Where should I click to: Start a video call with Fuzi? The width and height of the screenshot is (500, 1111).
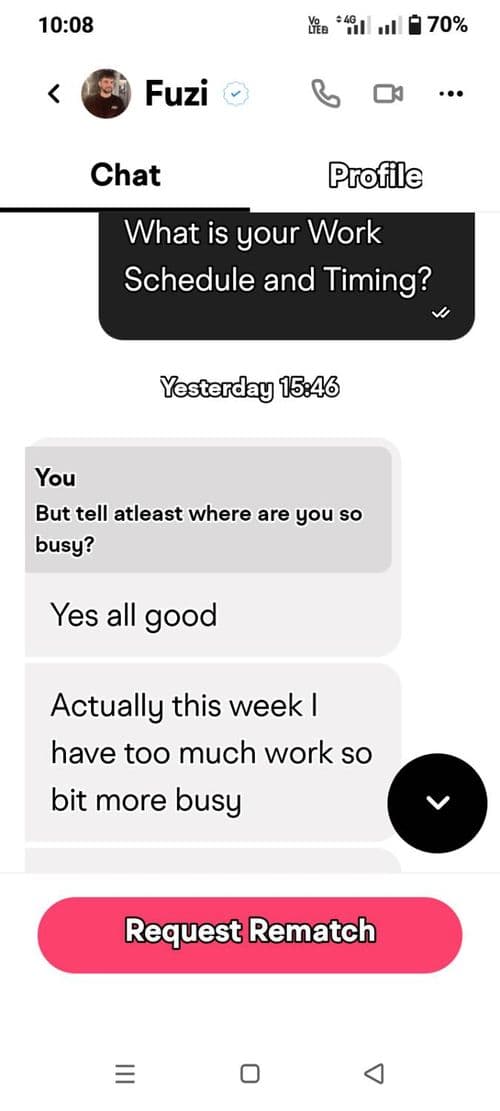pyautogui.click(x=388, y=94)
